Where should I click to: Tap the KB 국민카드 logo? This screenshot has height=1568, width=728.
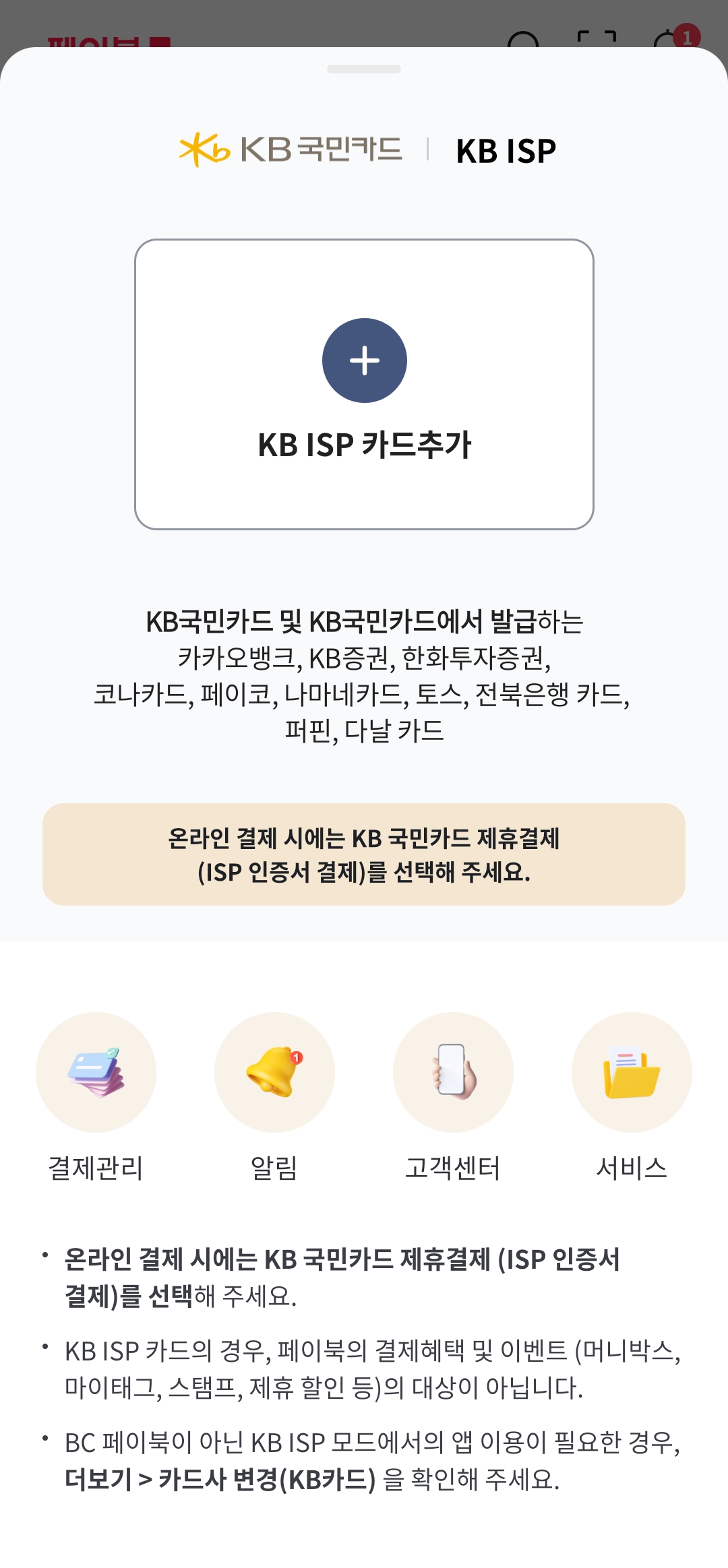pyautogui.click(x=290, y=150)
